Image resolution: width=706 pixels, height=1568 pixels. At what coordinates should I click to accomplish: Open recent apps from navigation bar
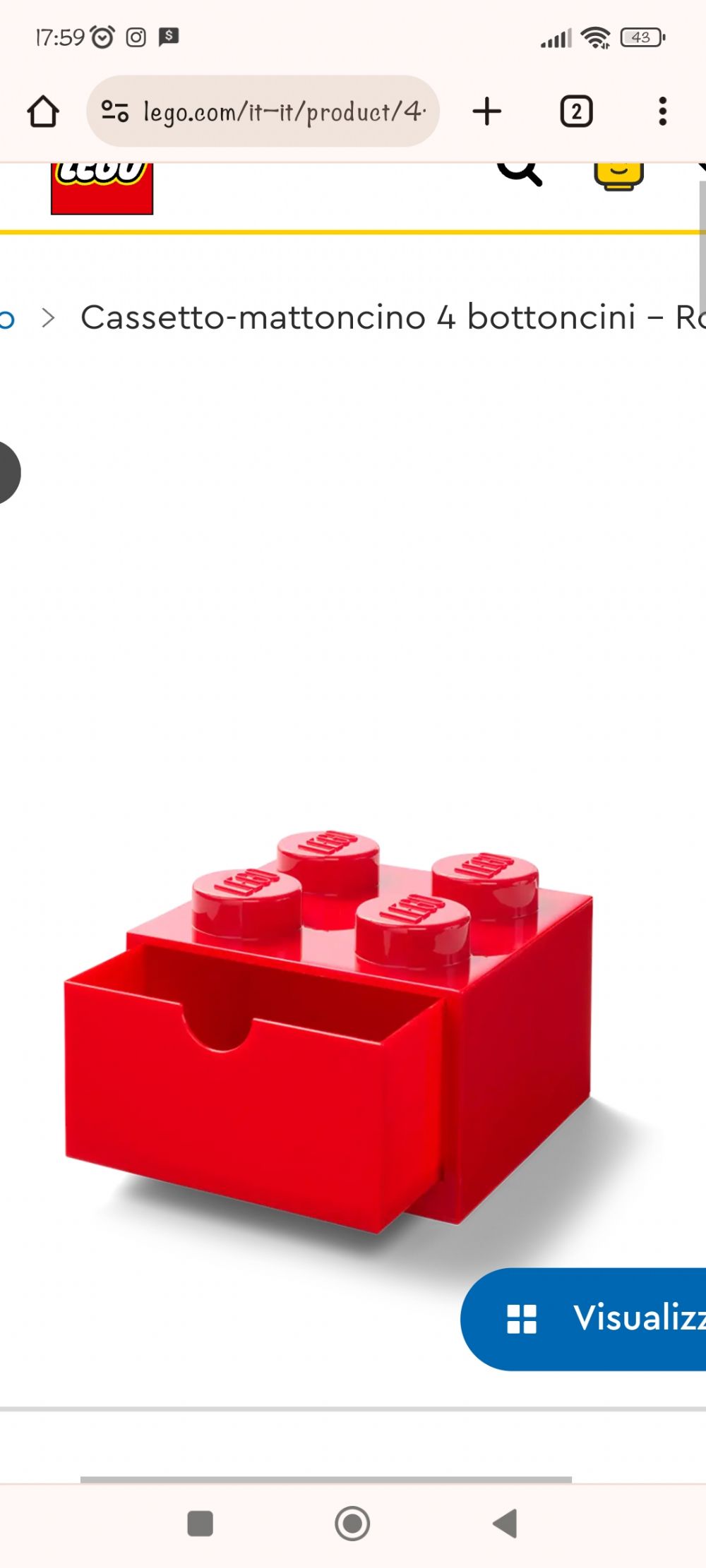coord(200,1524)
